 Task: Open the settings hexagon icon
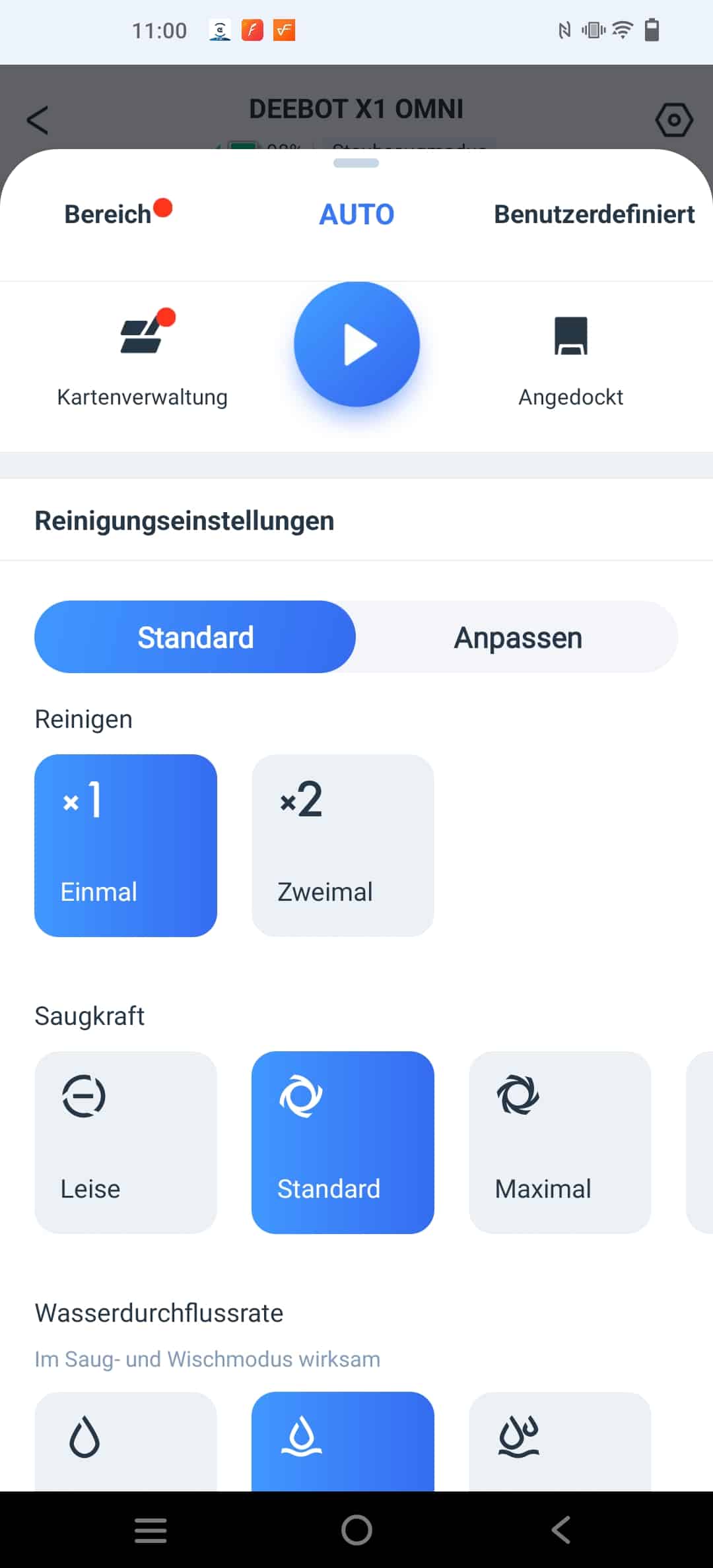[674, 120]
